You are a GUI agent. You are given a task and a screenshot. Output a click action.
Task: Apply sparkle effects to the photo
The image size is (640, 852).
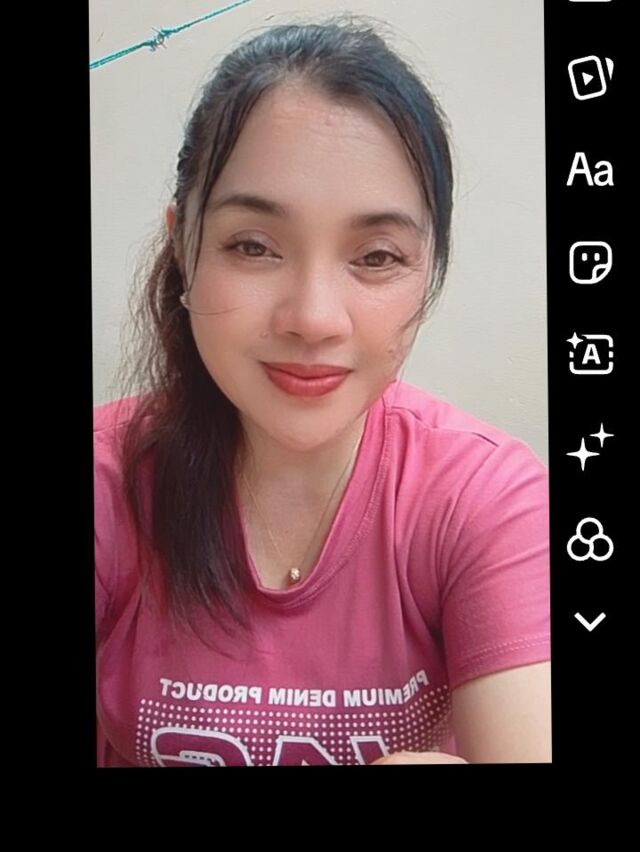coord(590,446)
